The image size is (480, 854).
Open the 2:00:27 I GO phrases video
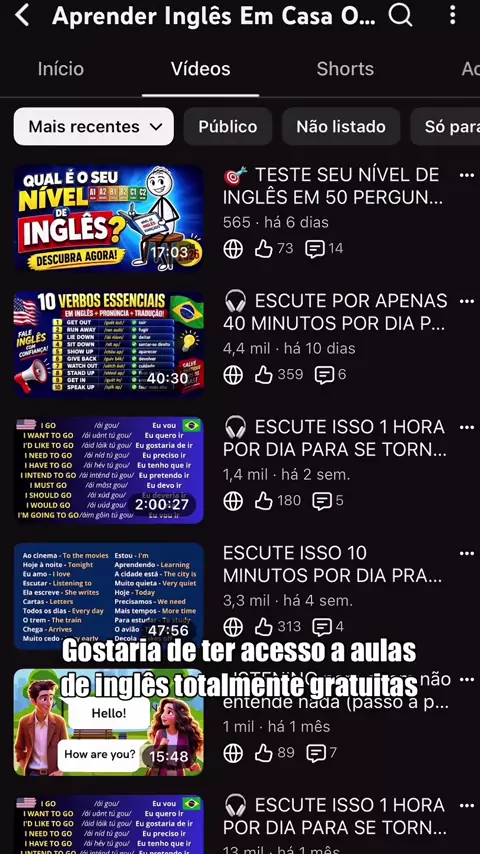click(x=108, y=471)
